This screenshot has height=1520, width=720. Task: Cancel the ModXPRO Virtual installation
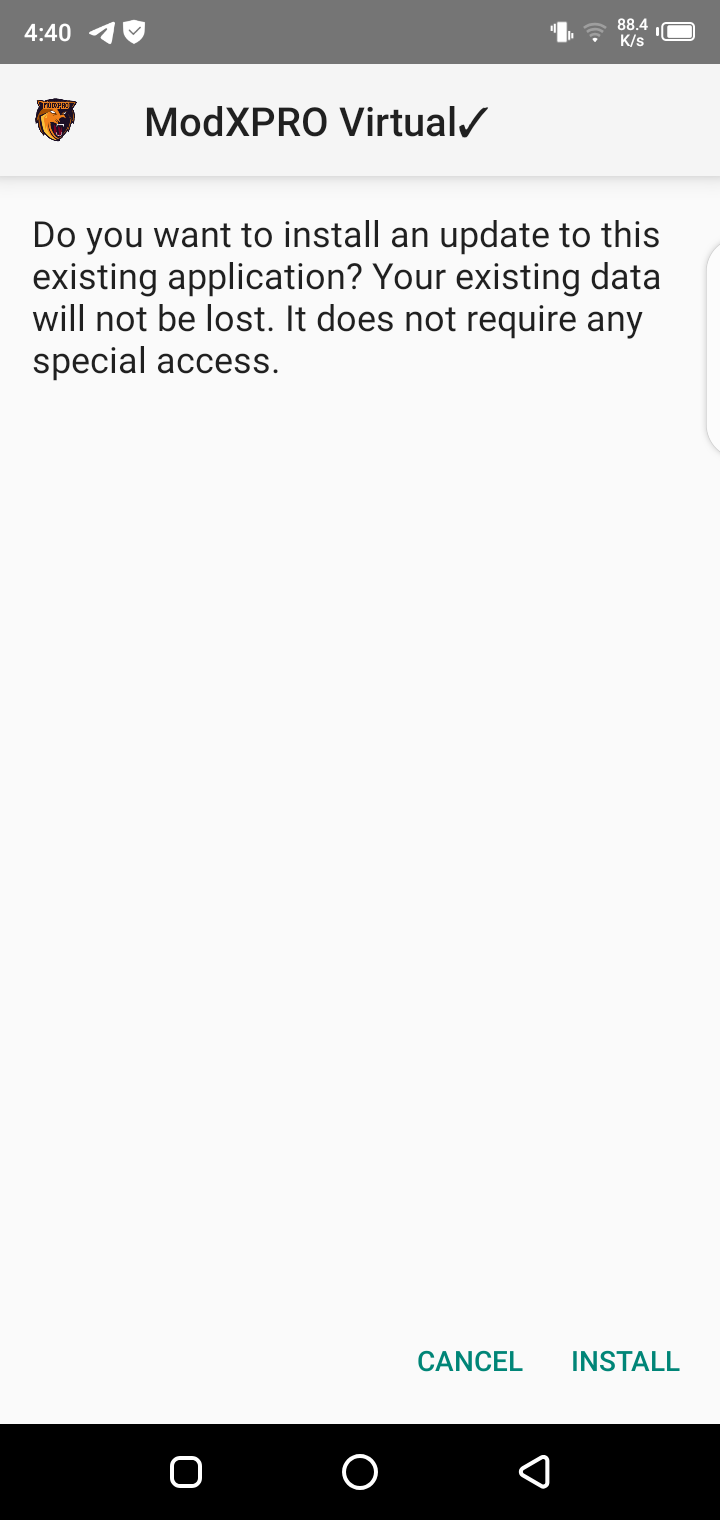click(470, 1361)
